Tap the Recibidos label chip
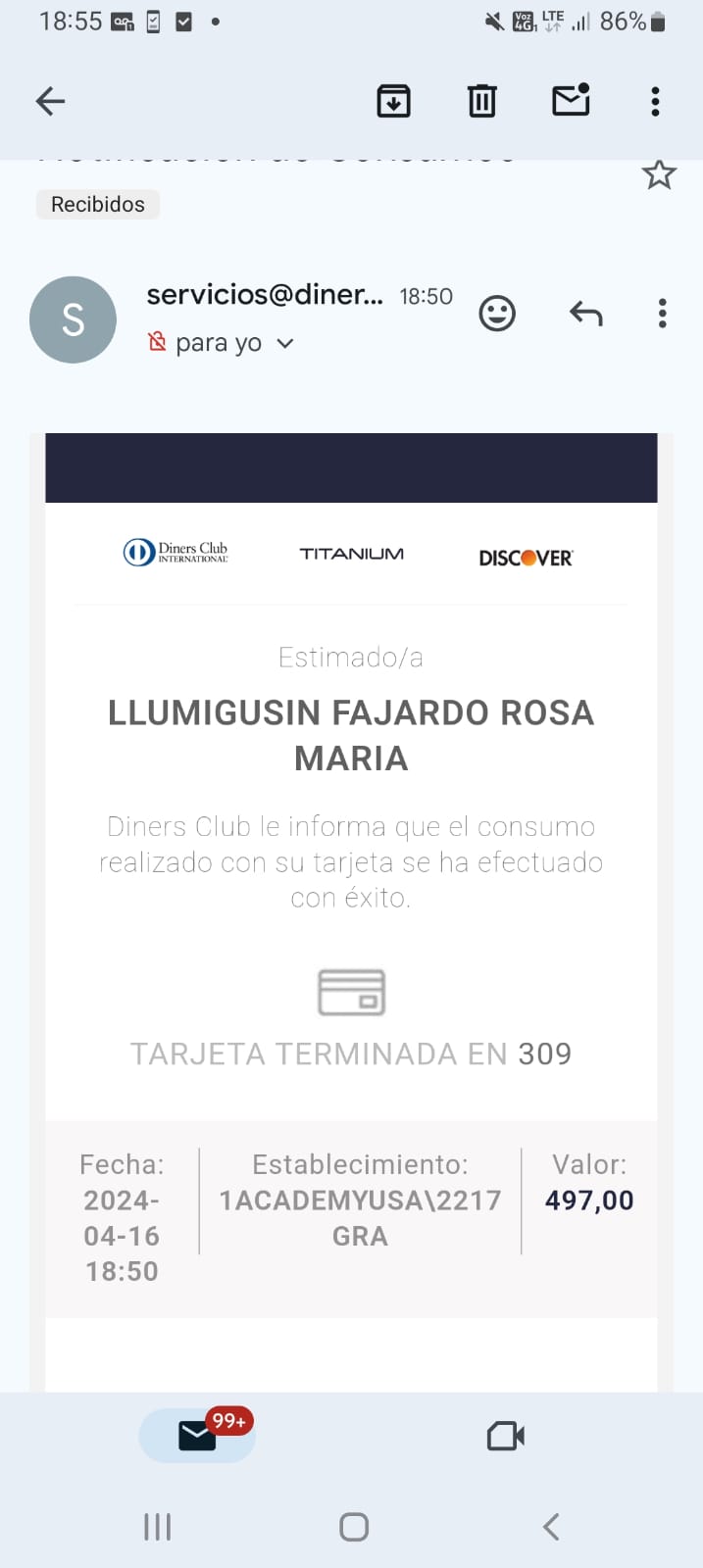This screenshot has height=1568, width=703. 98,205
